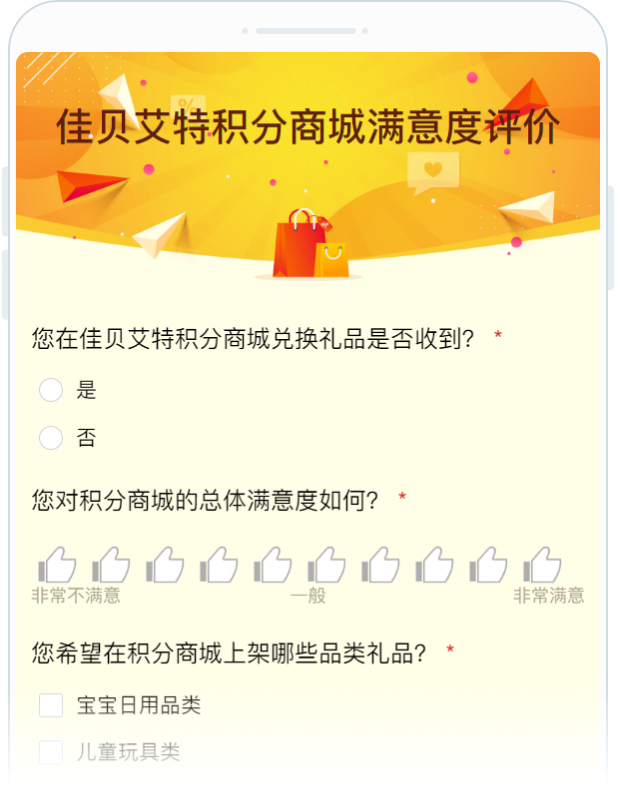Set satisfaction to eight thumbs

[x=435, y=566]
